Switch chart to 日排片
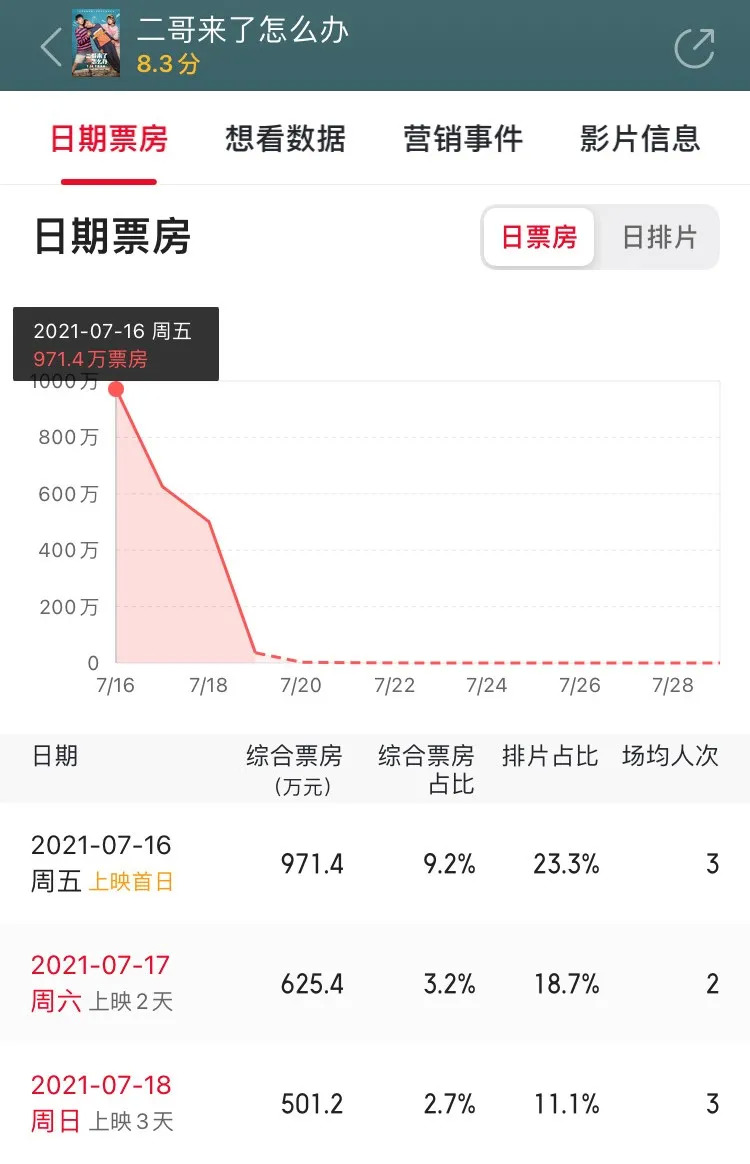 pos(659,238)
